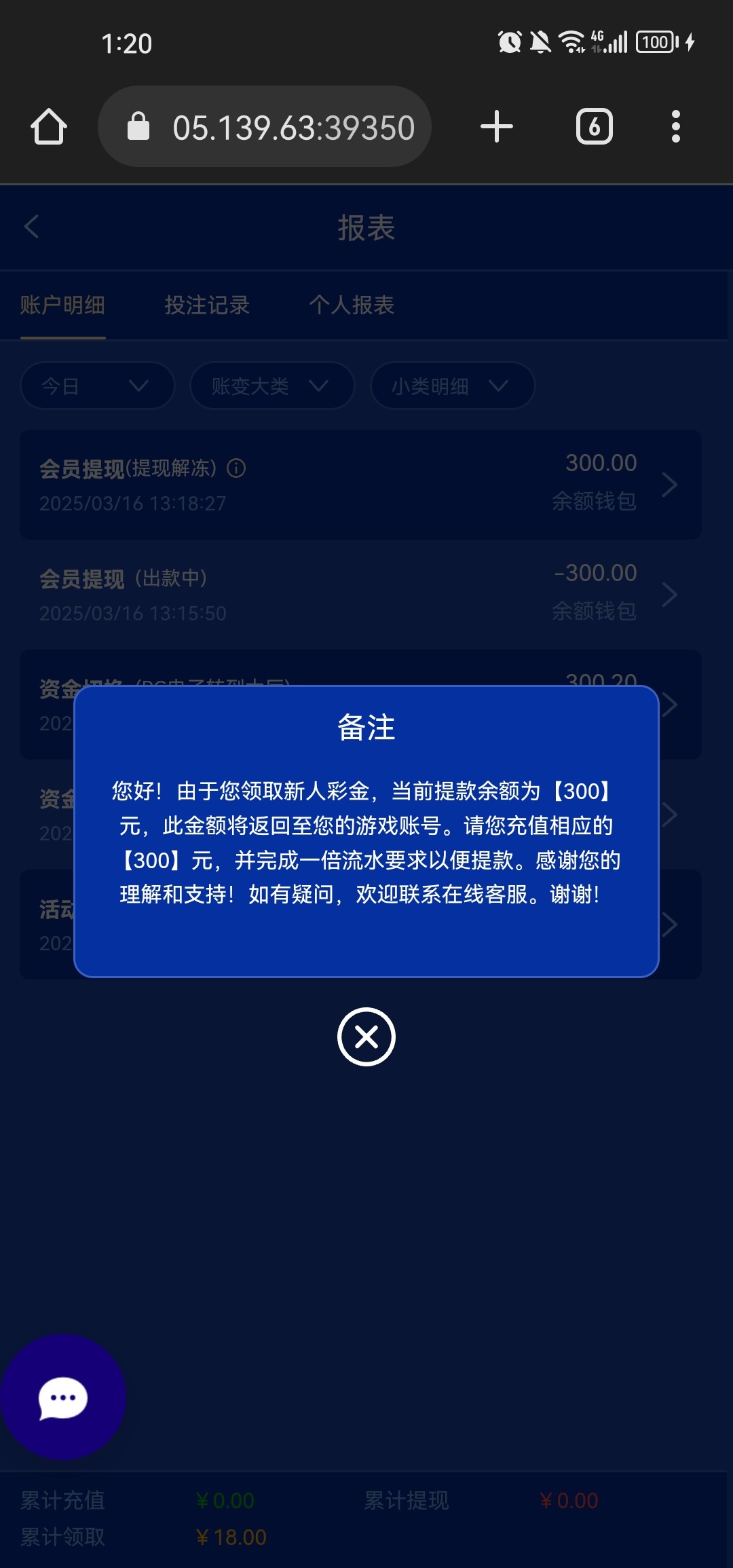Viewport: 733px width, 1568px height.
Task: Go back from the 报表 page
Action: [31, 227]
